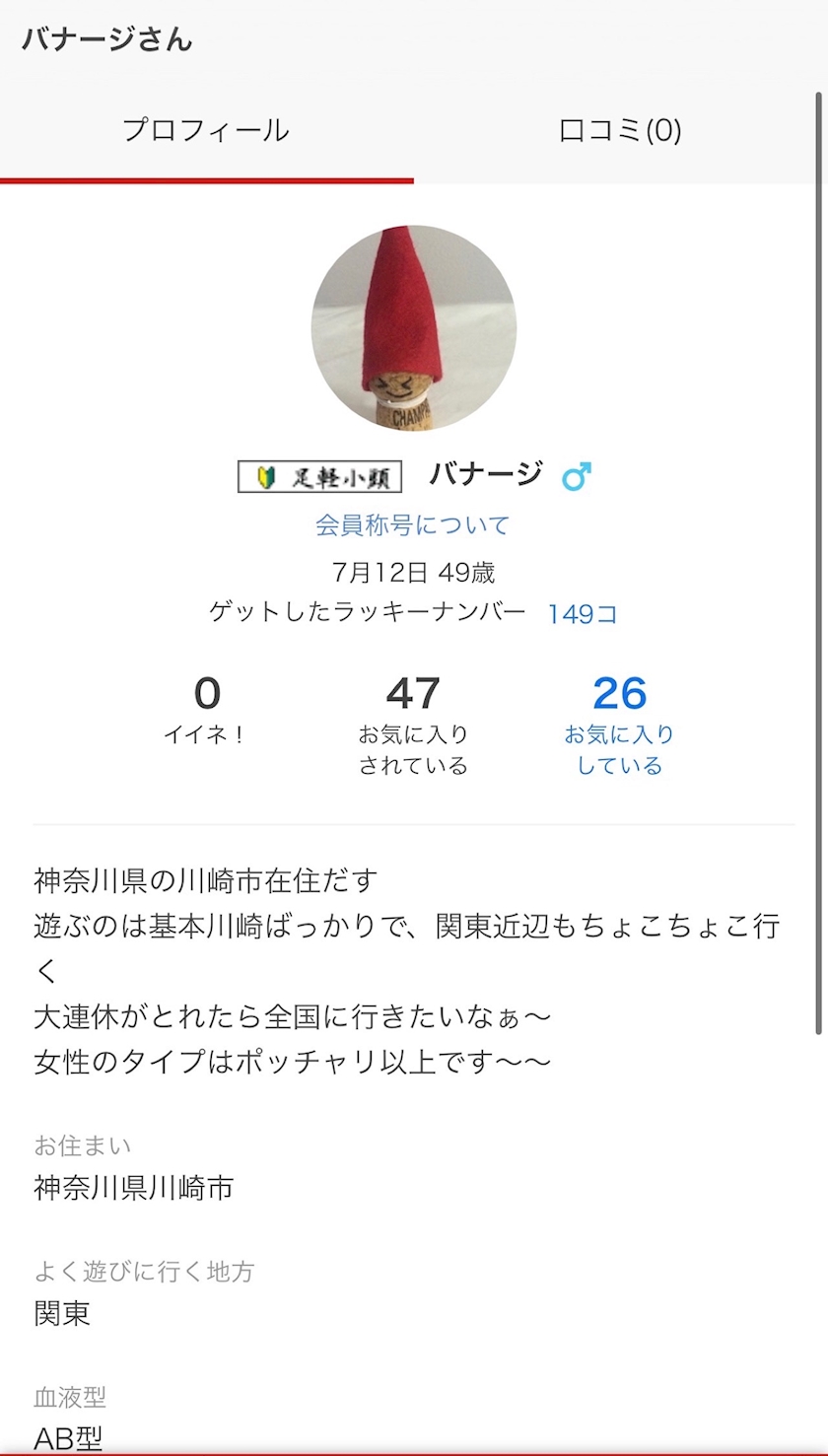This screenshot has width=828, height=1456.
Task: Open the 149コ lucky number count
Action: tap(583, 614)
